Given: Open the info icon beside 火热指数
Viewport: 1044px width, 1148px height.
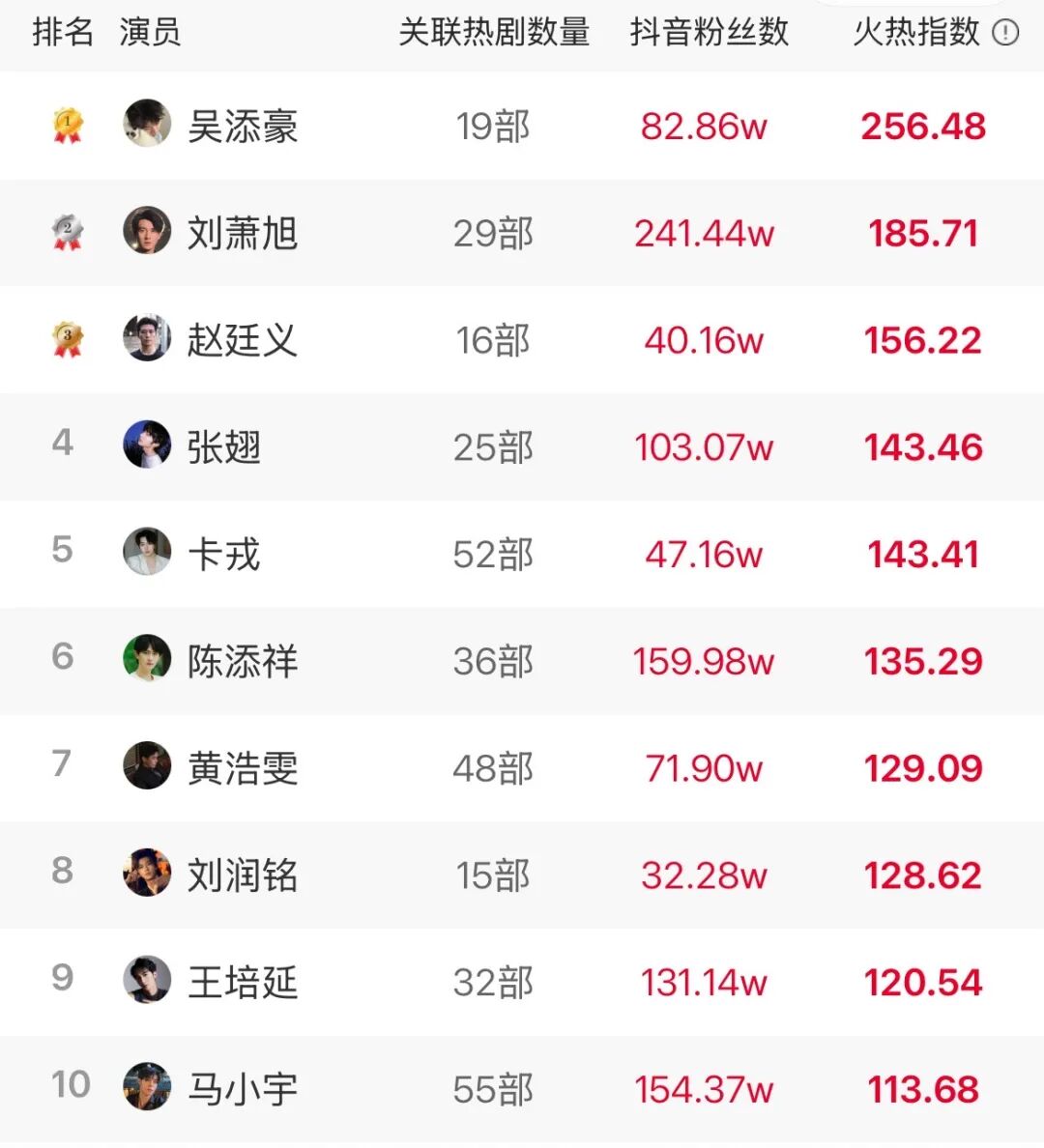Looking at the screenshot, I should point(1006,34).
